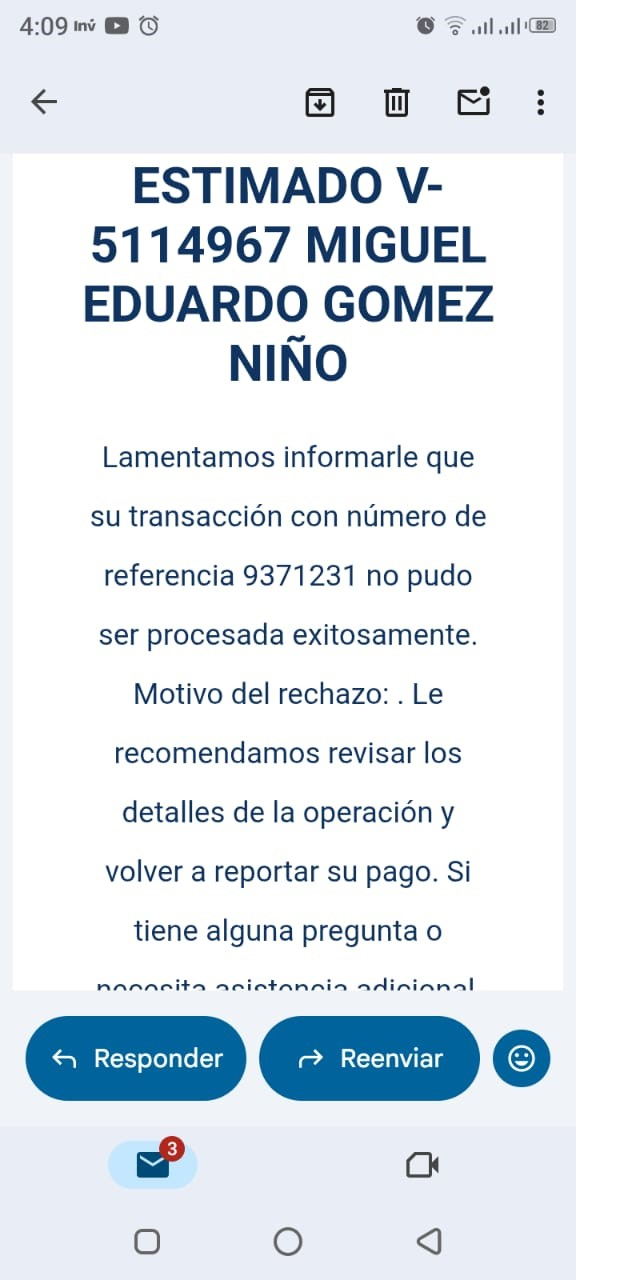Tap the Responder button
635x1280 pixels.
pyautogui.click(x=135, y=1058)
